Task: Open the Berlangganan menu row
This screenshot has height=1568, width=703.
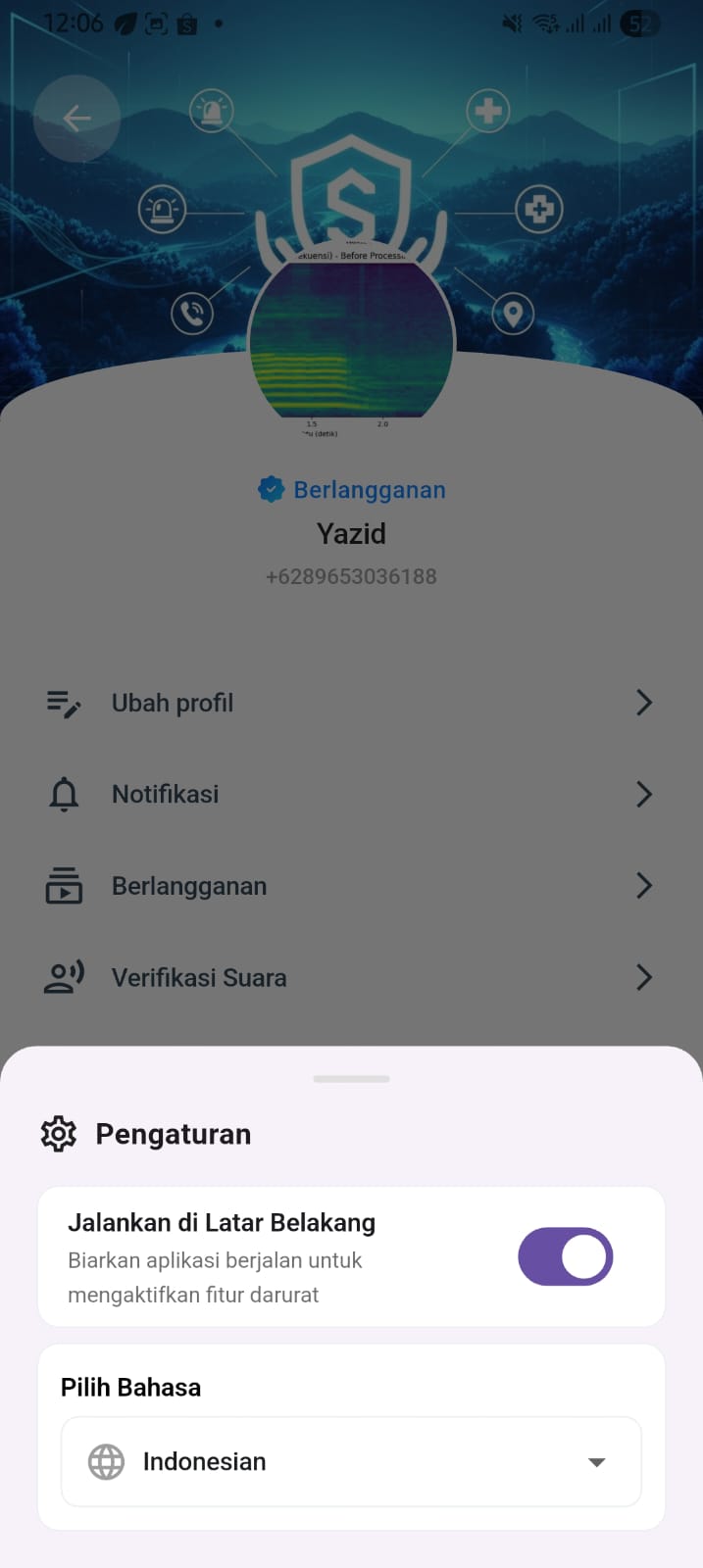Action: (349, 886)
